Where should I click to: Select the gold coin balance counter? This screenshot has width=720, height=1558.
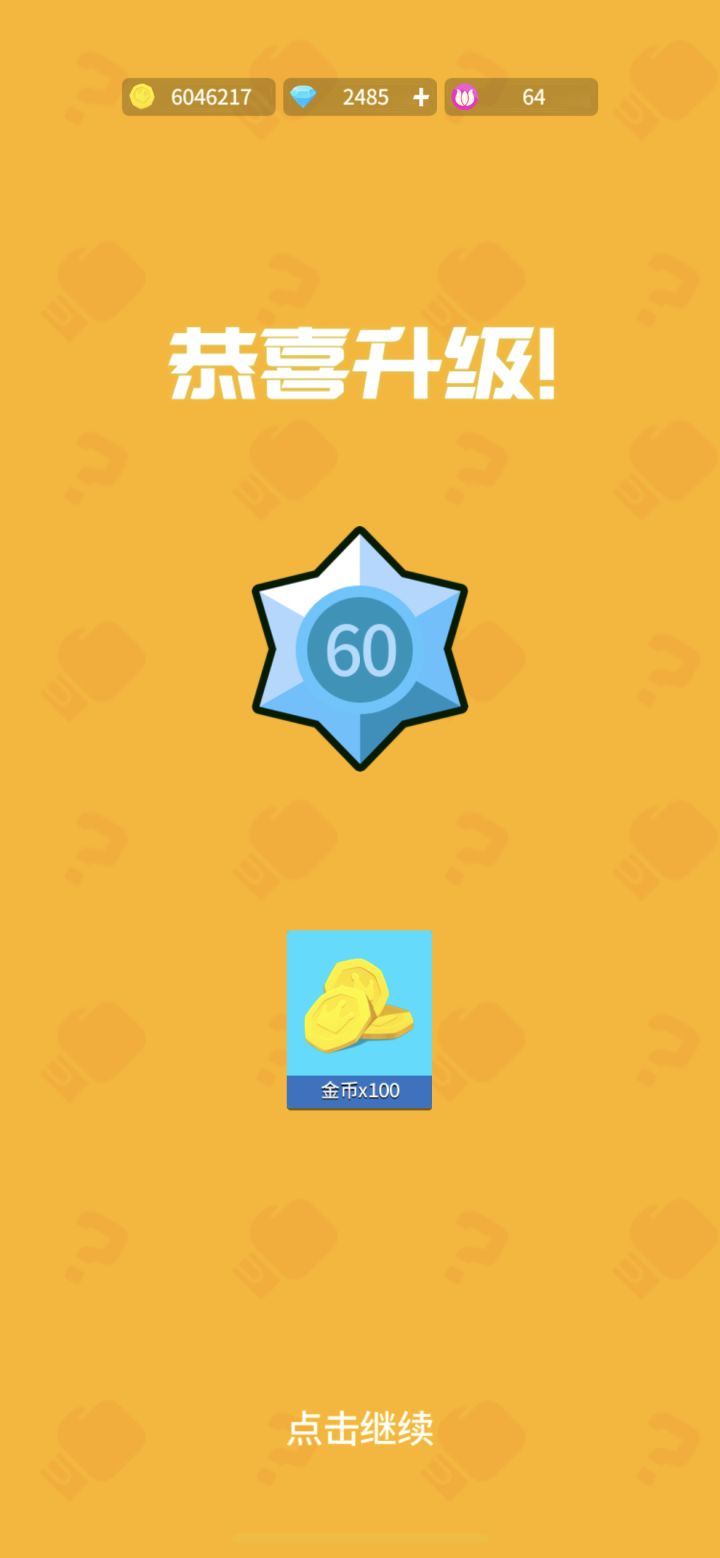tap(197, 96)
